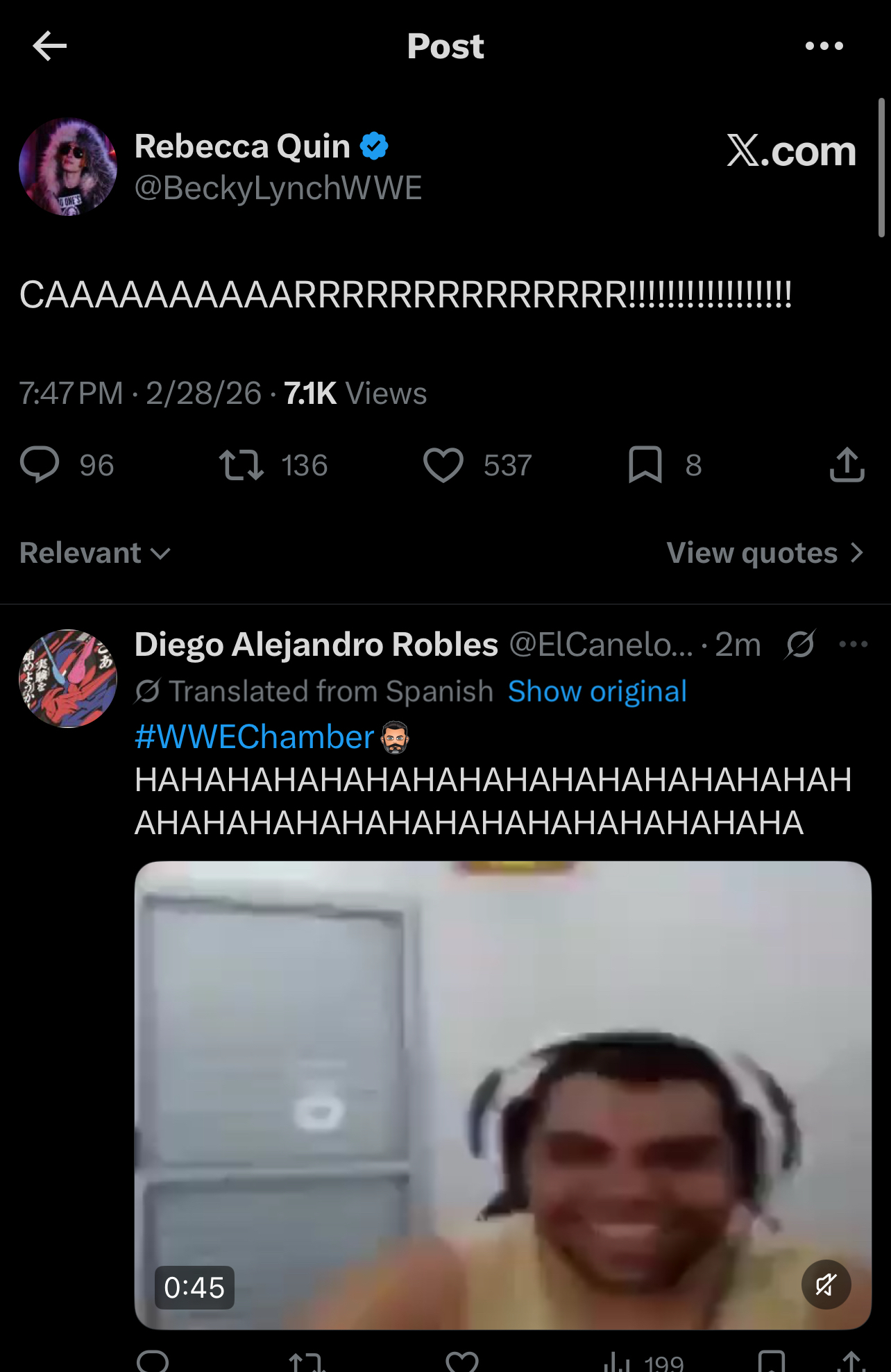
Task: Show original Spanish text
Action: (x=597, y=691)
